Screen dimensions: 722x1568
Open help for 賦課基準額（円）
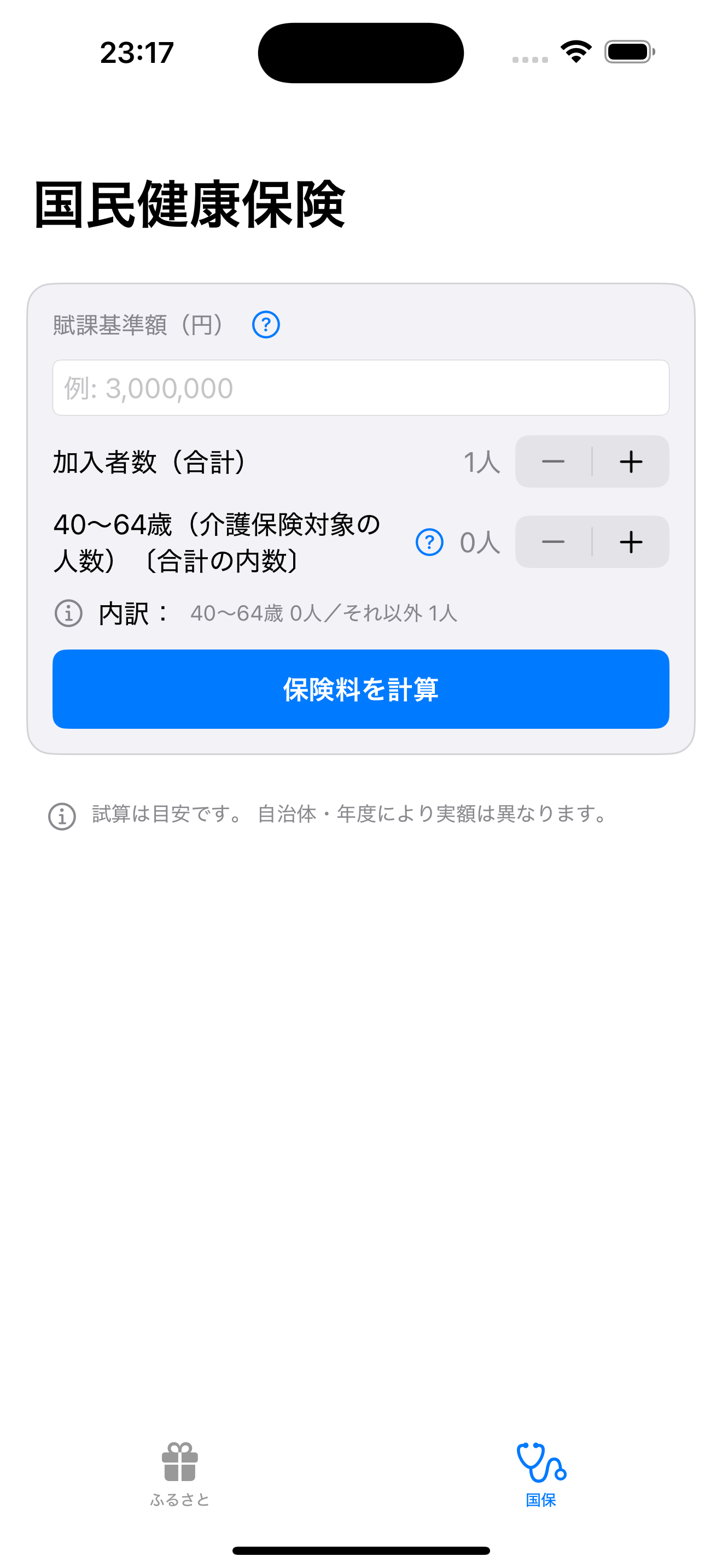coord(266,324)
